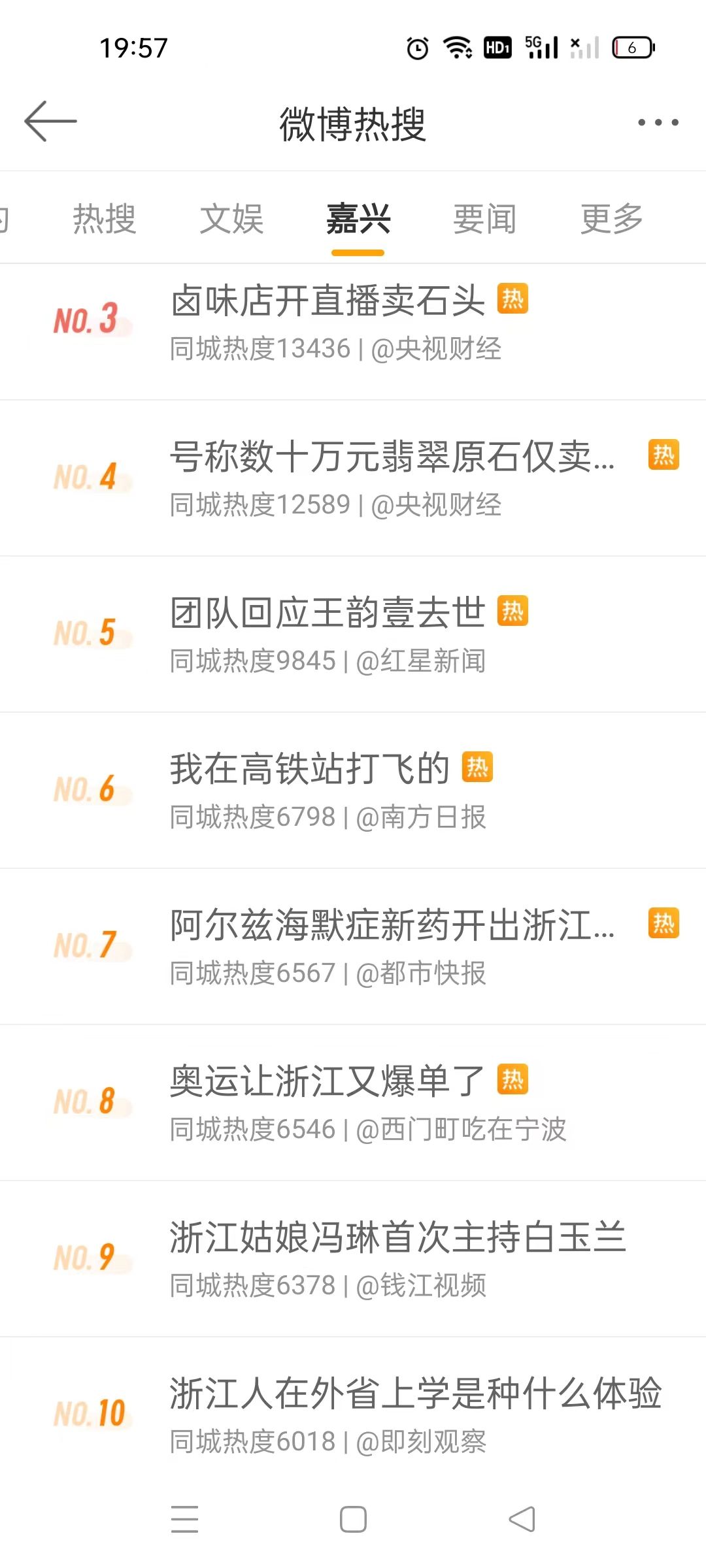
Task: Open topic 我在高铁站打飞的
Action: pos(353,791)
